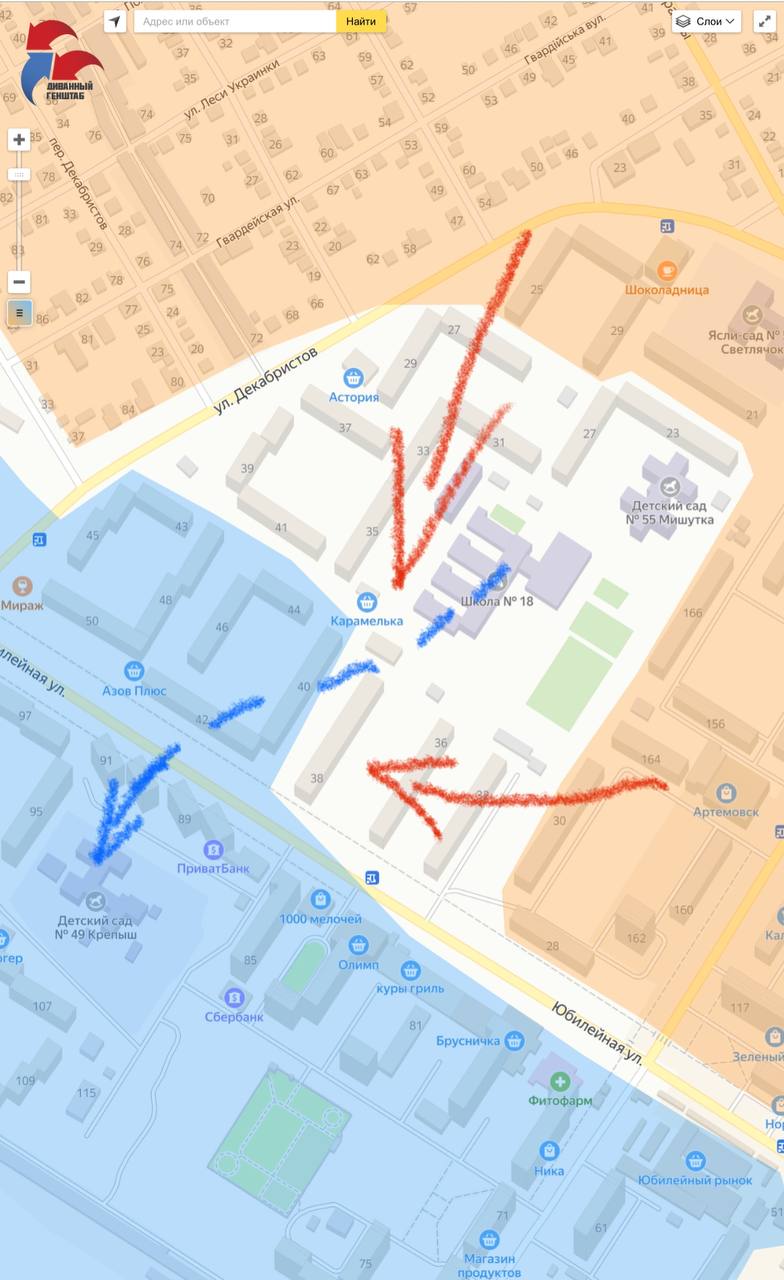Viewport: 784px width, 1280px height.
Task: Select the ПриватБанк marker
Action: 213,850
